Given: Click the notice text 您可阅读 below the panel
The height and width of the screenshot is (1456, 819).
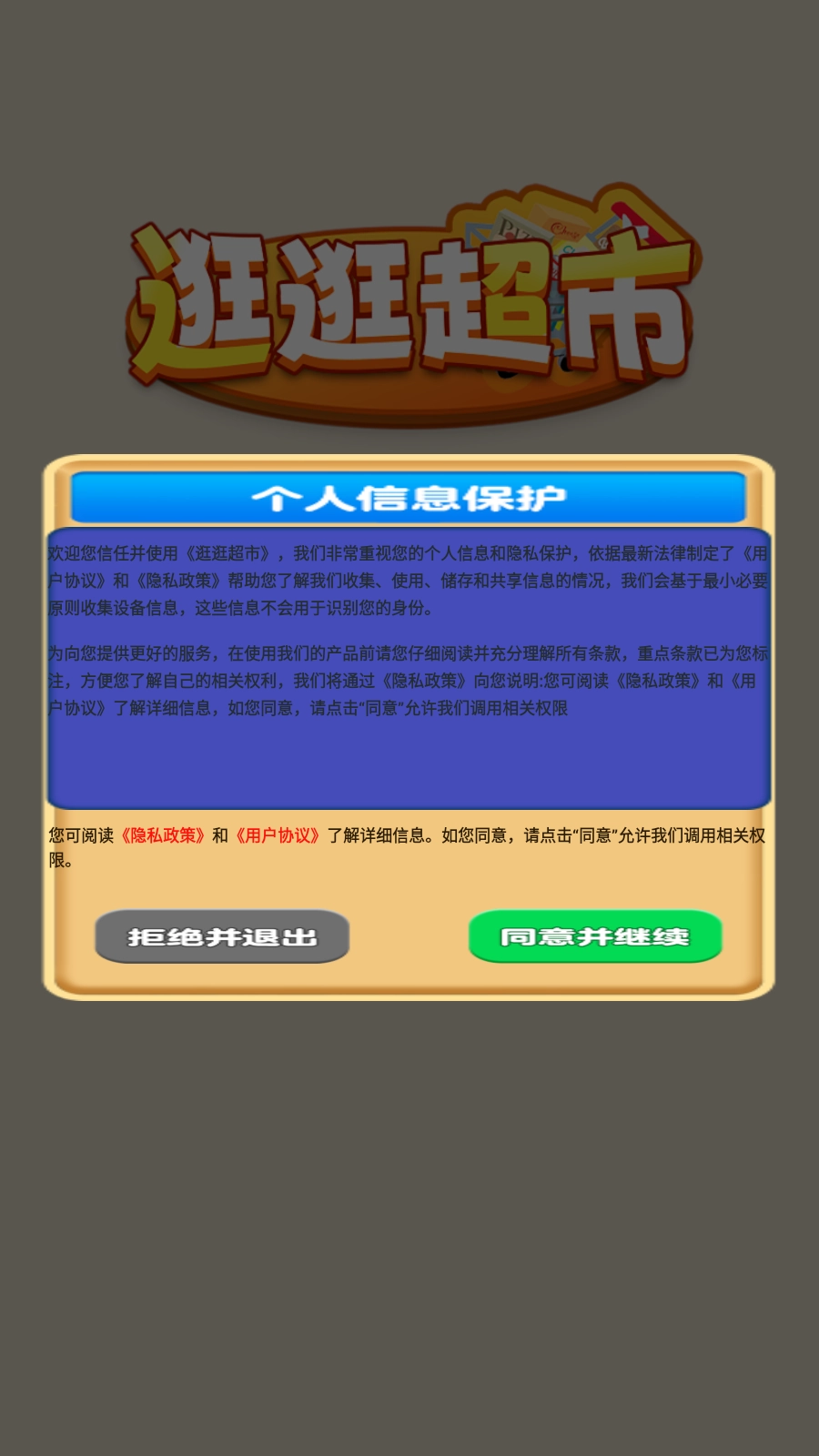Looking at the screenshot, I should click(80, 834).
